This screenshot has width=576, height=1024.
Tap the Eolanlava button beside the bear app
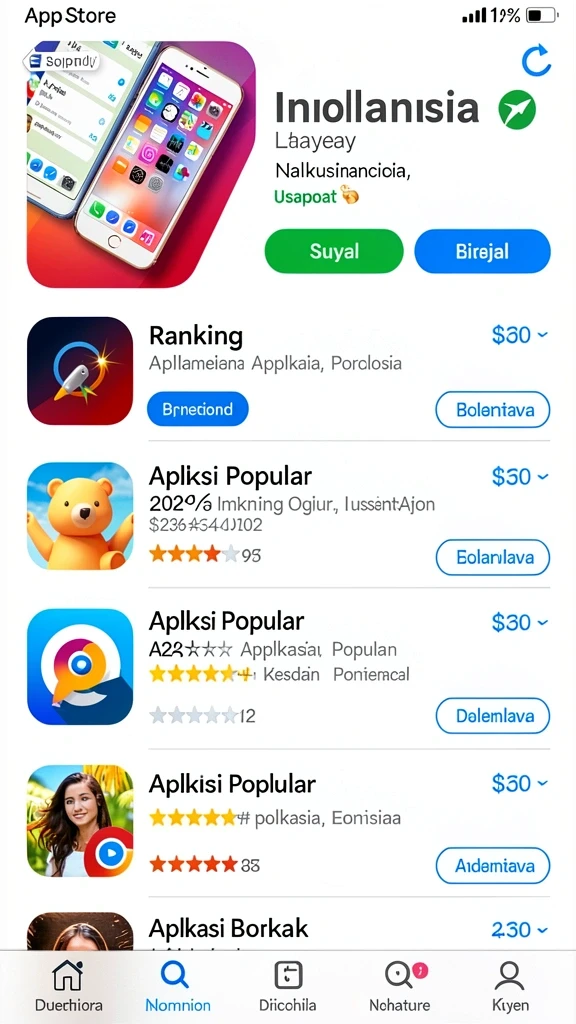pyautogui.click(x=492, y=557)
